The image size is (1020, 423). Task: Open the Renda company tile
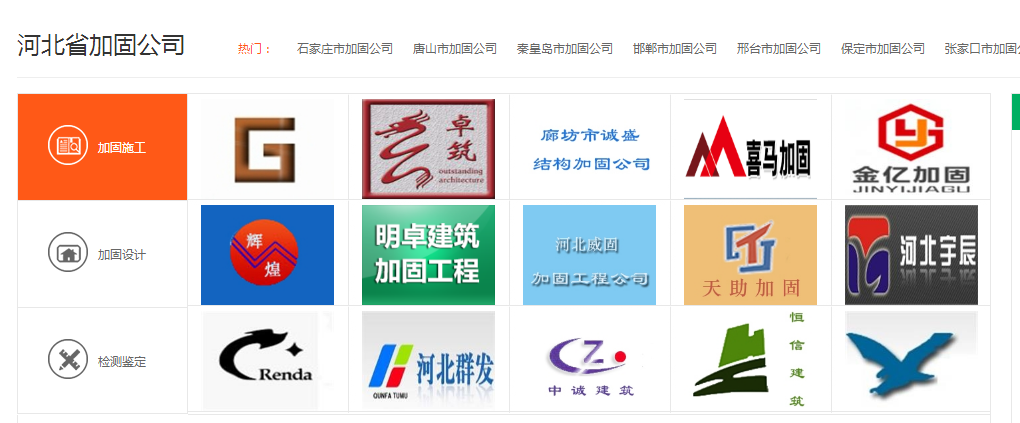coord(267,361)
